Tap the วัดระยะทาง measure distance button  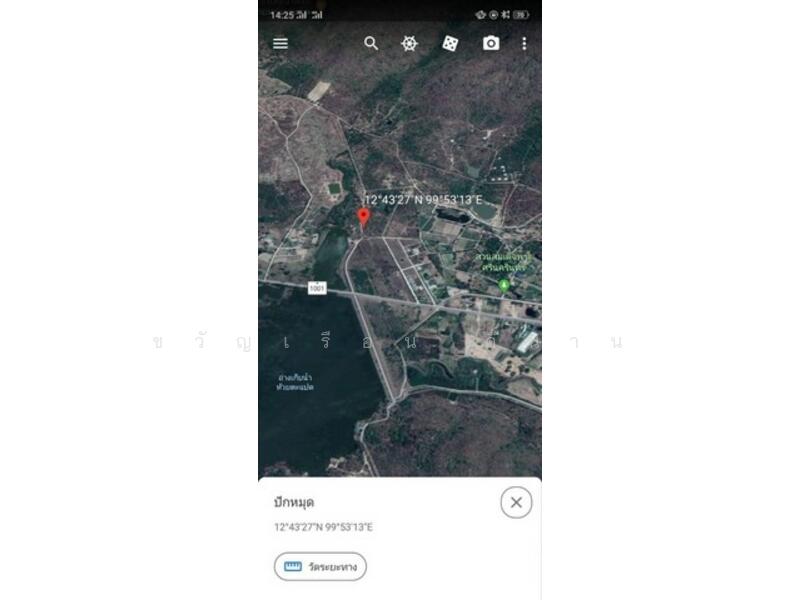point(320,566)
